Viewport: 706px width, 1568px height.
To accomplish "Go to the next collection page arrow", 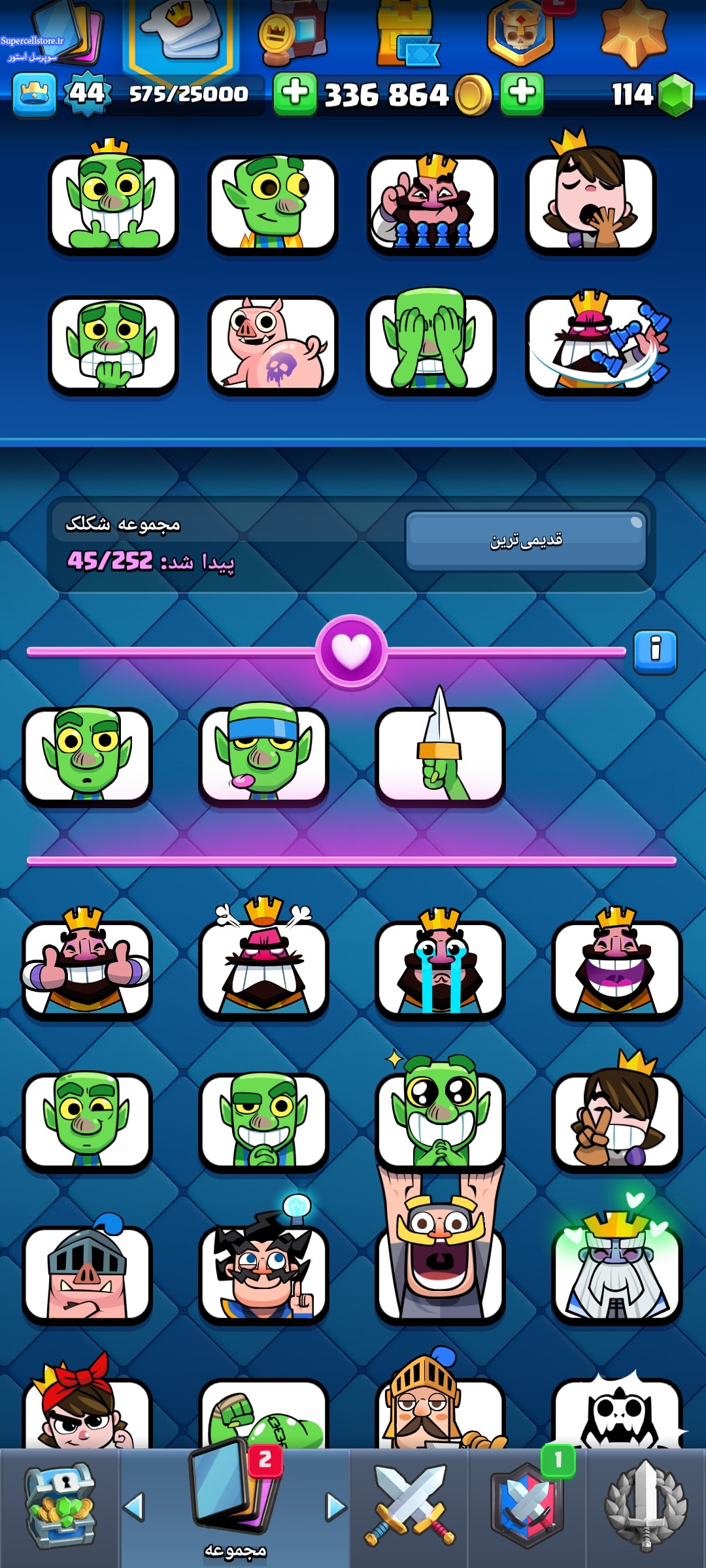I will [335, 1507].
